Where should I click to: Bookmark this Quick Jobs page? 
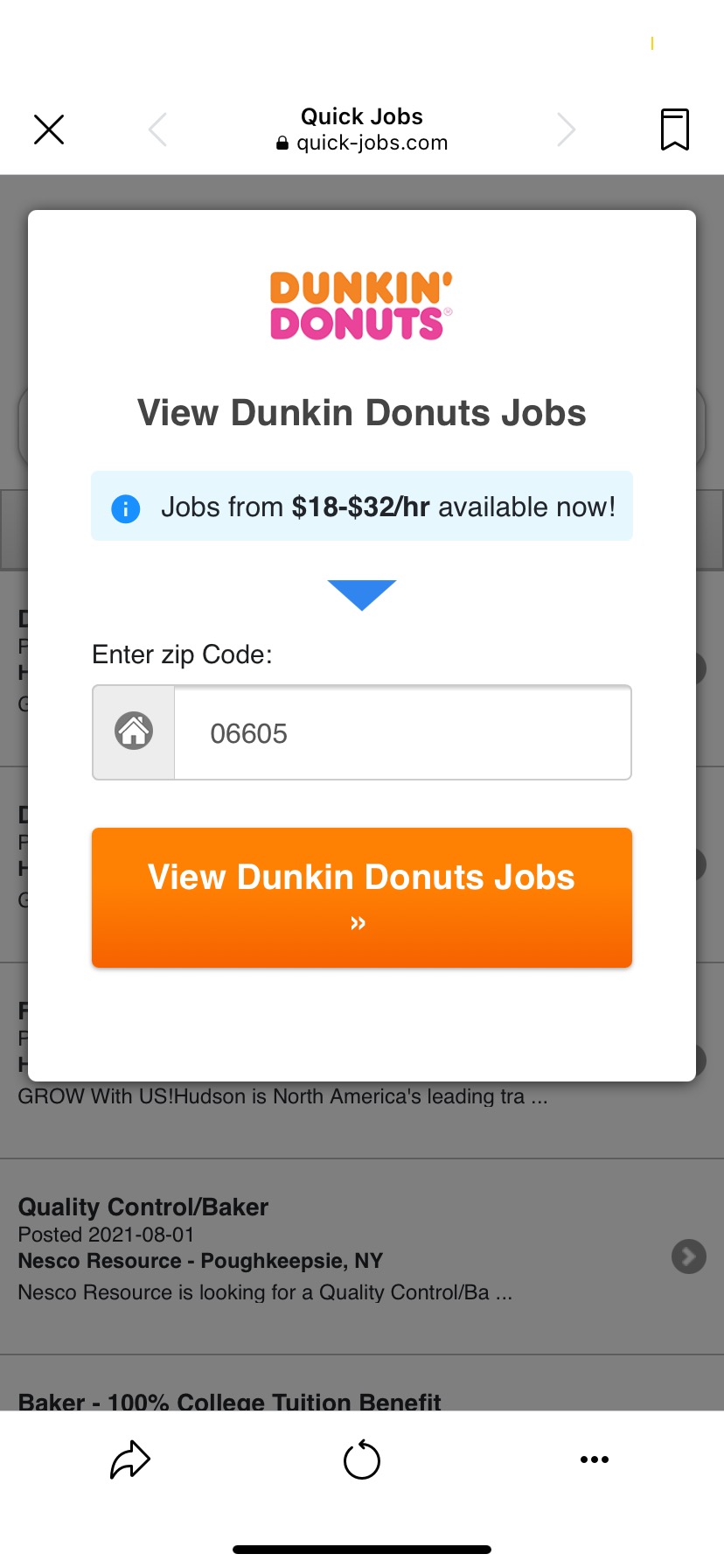click(674, 129)
